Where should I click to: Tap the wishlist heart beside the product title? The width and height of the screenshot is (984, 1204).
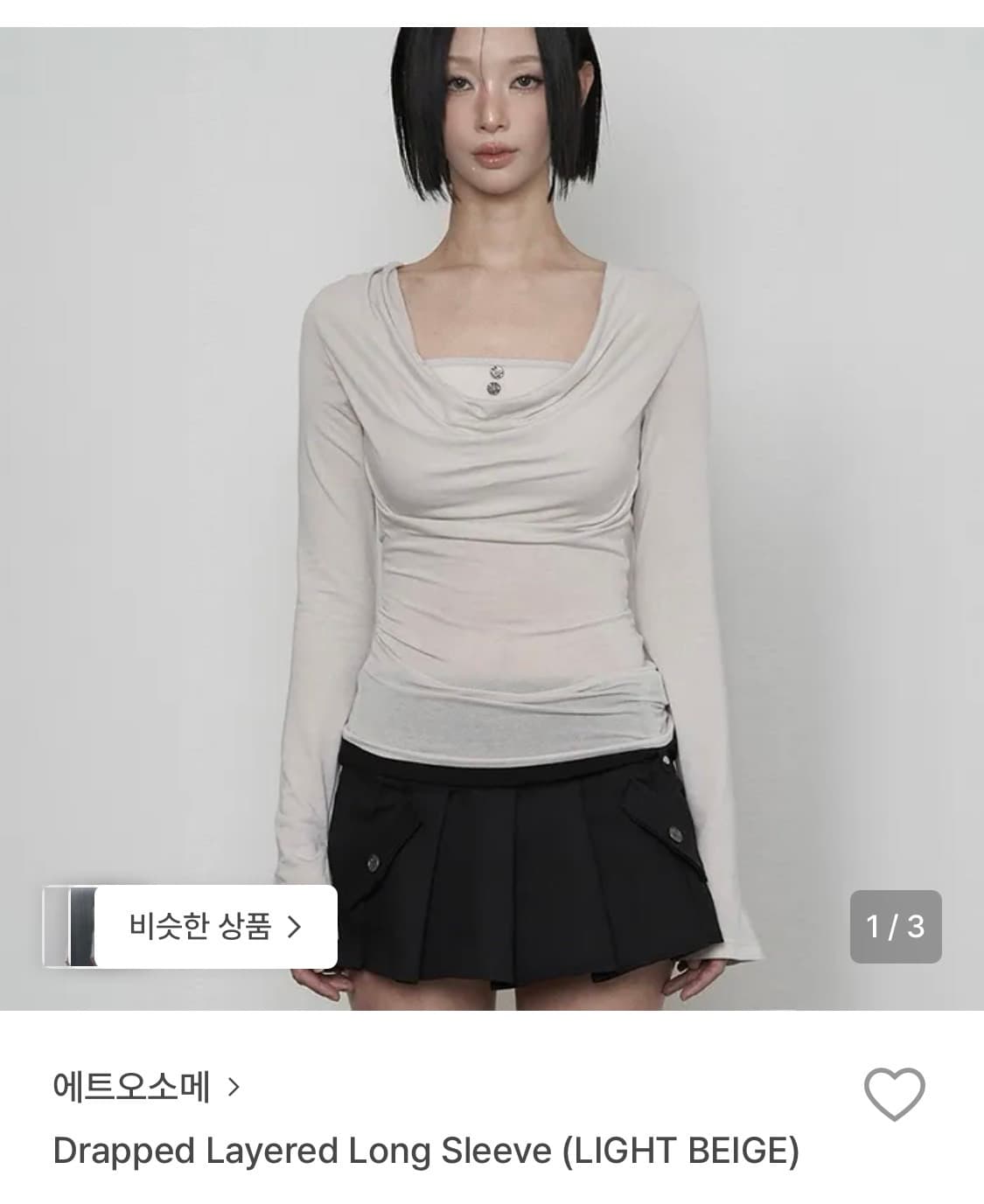tap(892, 1093)
